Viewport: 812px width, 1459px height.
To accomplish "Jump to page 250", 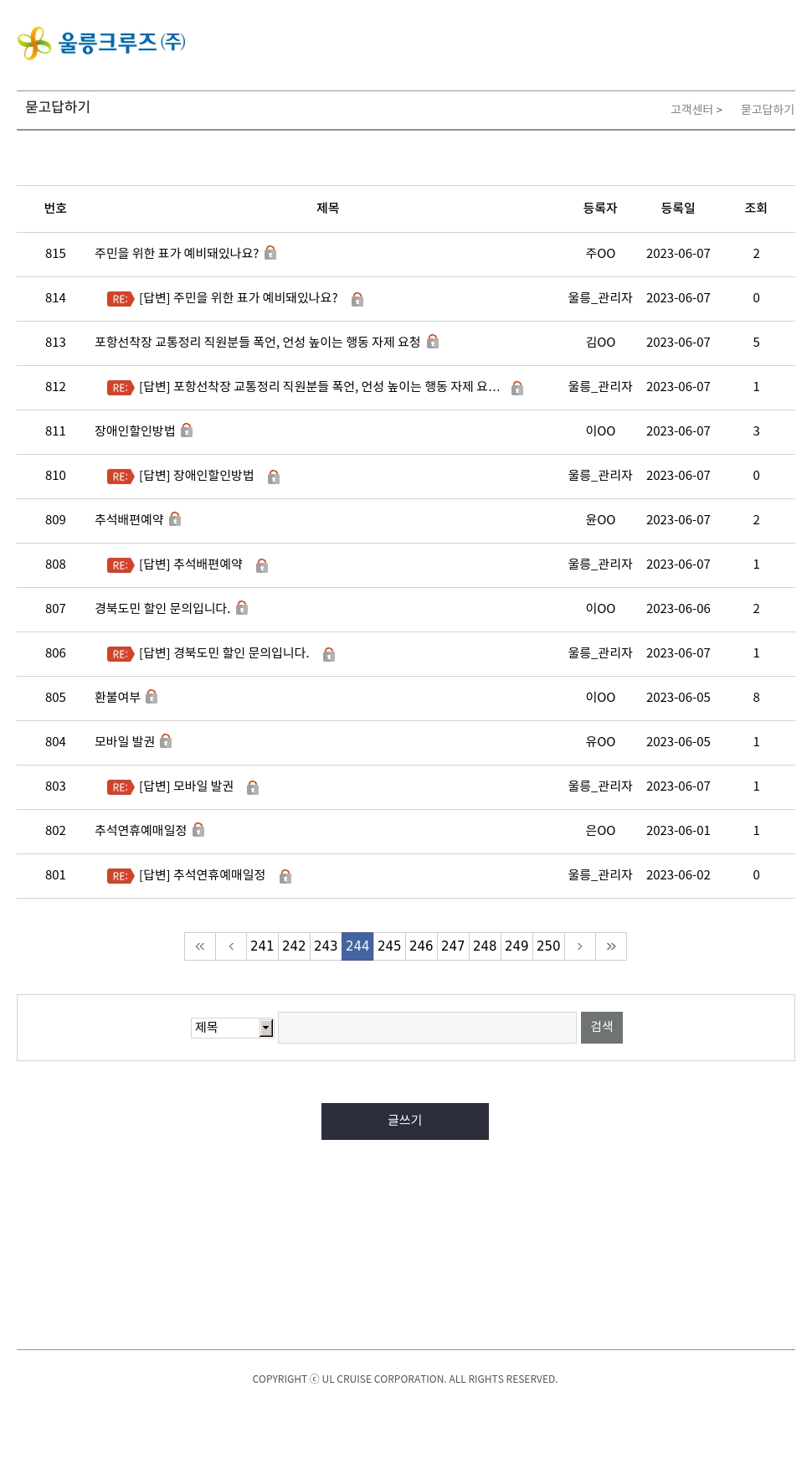I will (x=548, y=946).
